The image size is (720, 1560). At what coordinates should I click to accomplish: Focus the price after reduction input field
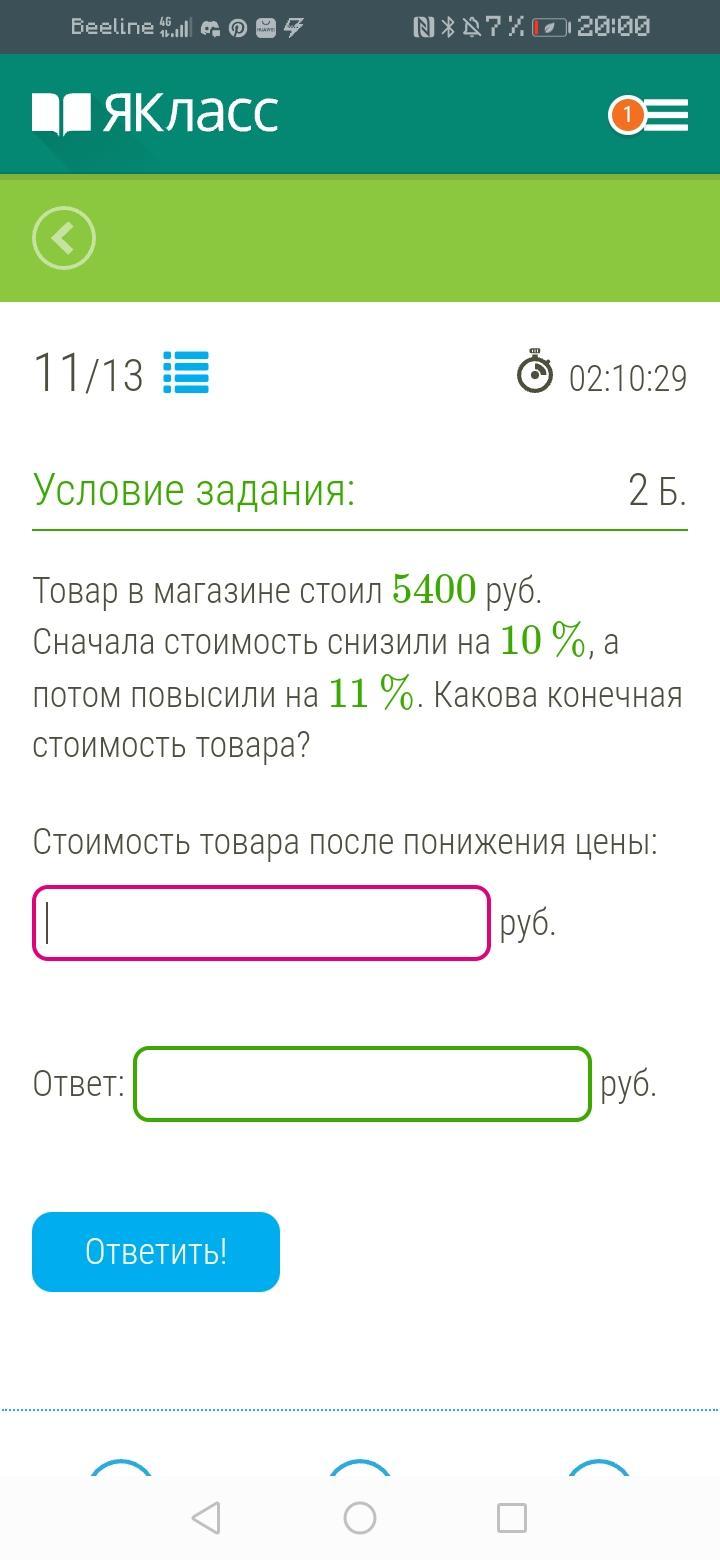coord(261,923)
